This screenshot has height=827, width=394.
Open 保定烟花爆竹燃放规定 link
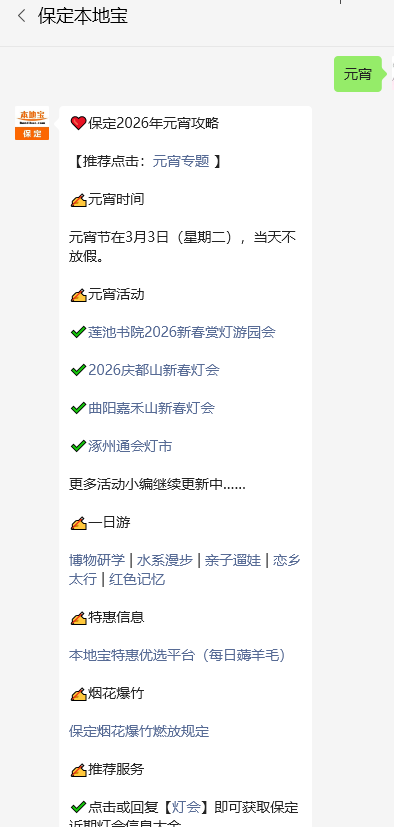139,731
